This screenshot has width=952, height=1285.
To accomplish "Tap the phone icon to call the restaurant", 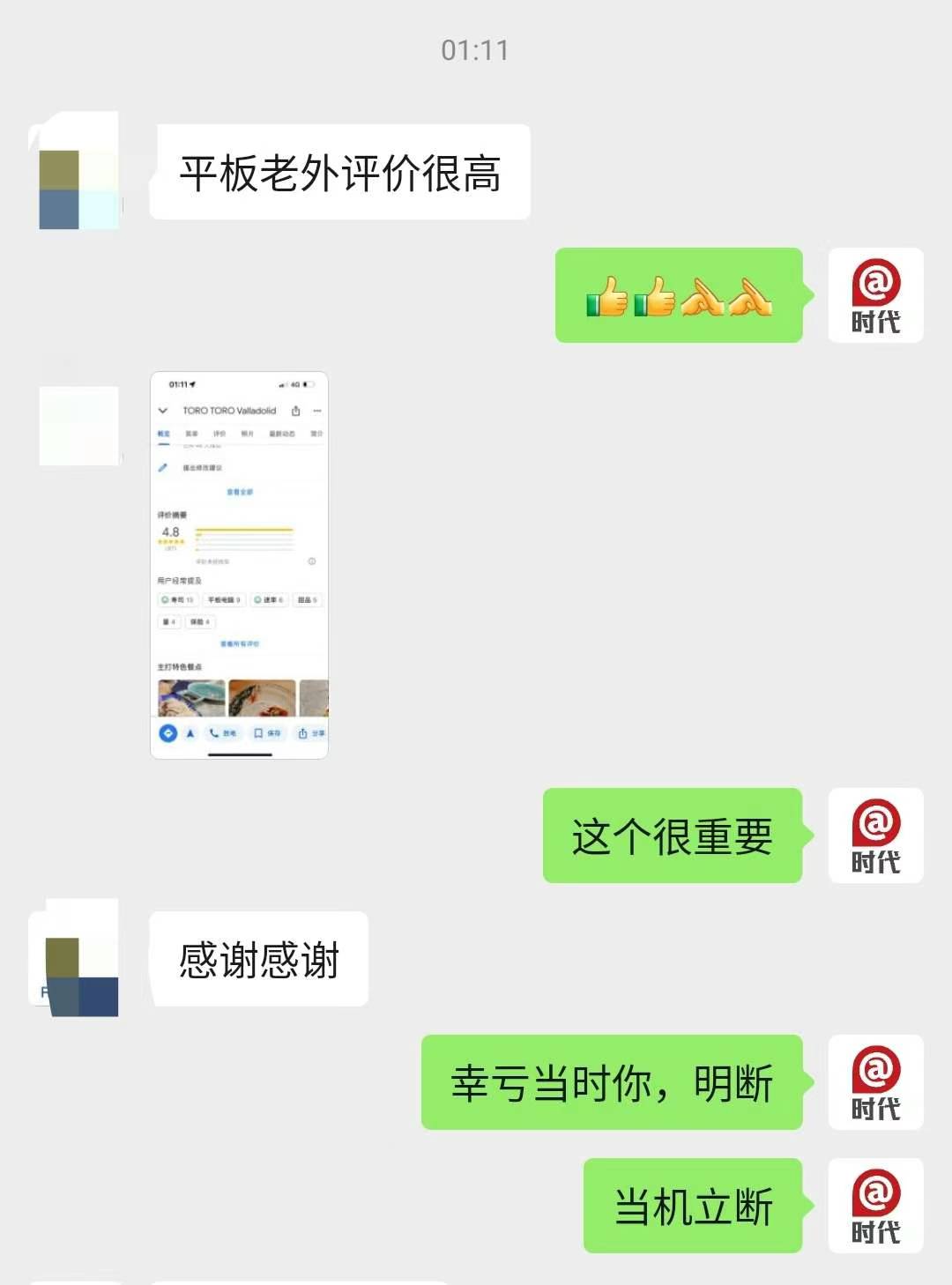I will (x=213, y=732).
